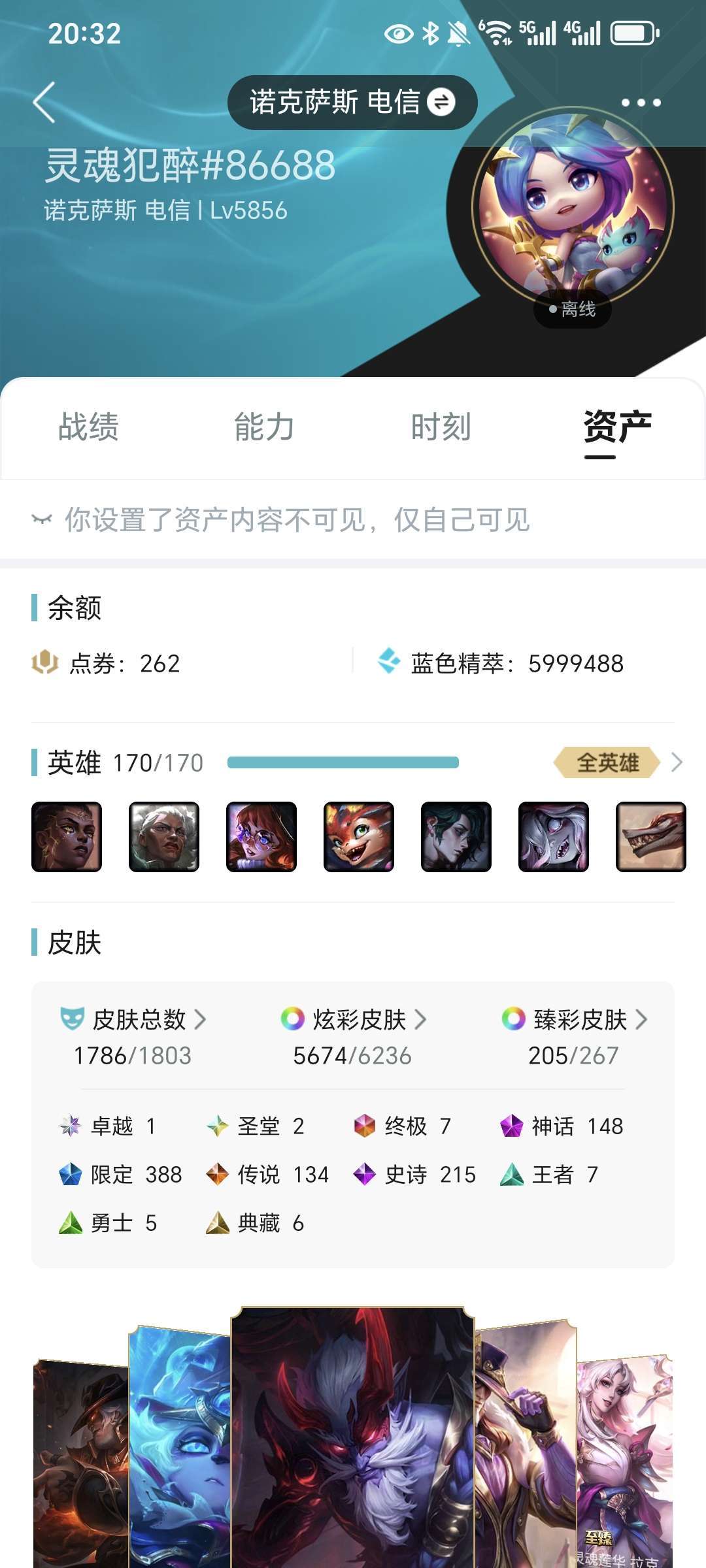
Task: Switch to the 战绩 tab
Action: click(88, 427)
